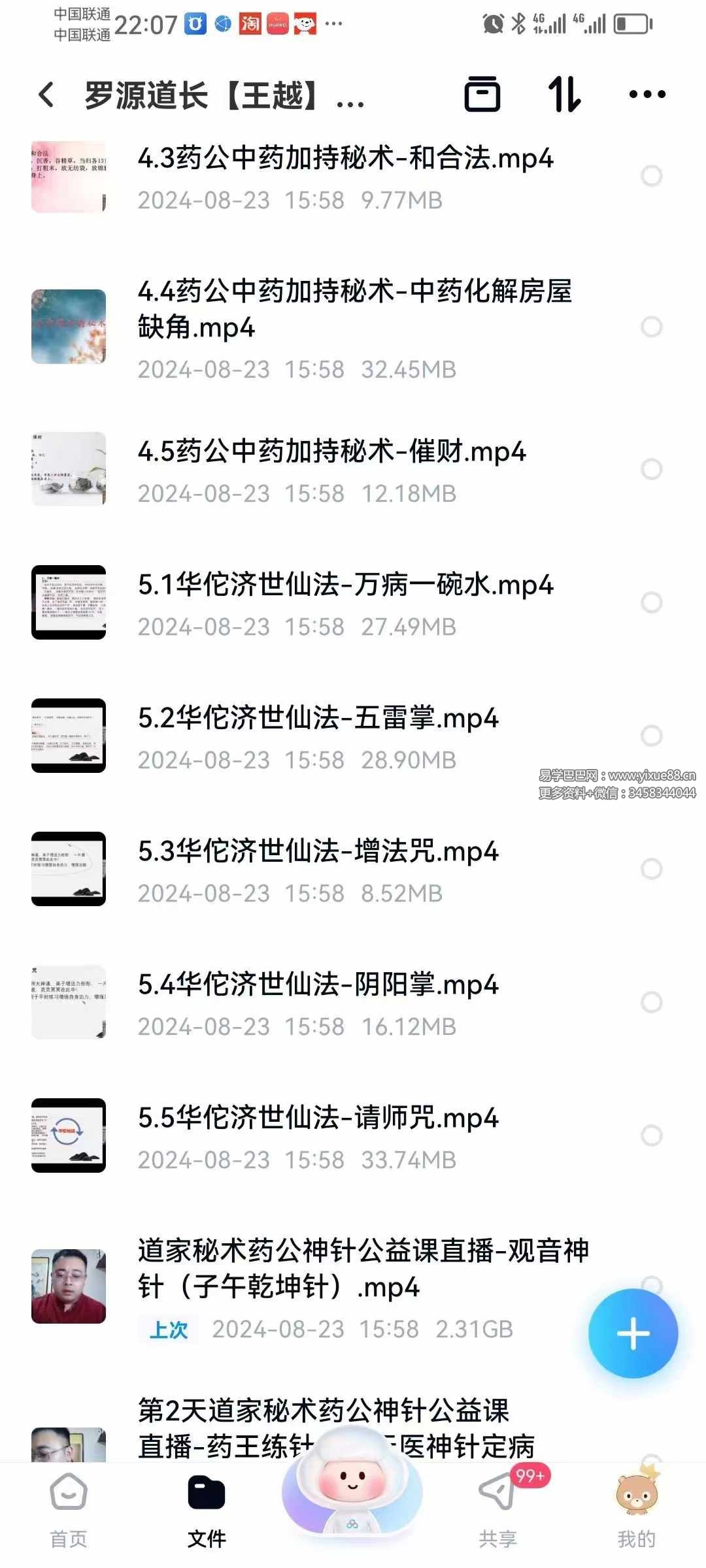Open the sort order icon in top bar
This screenshot has height=1568, width=706.
click(x=566, y=94)
